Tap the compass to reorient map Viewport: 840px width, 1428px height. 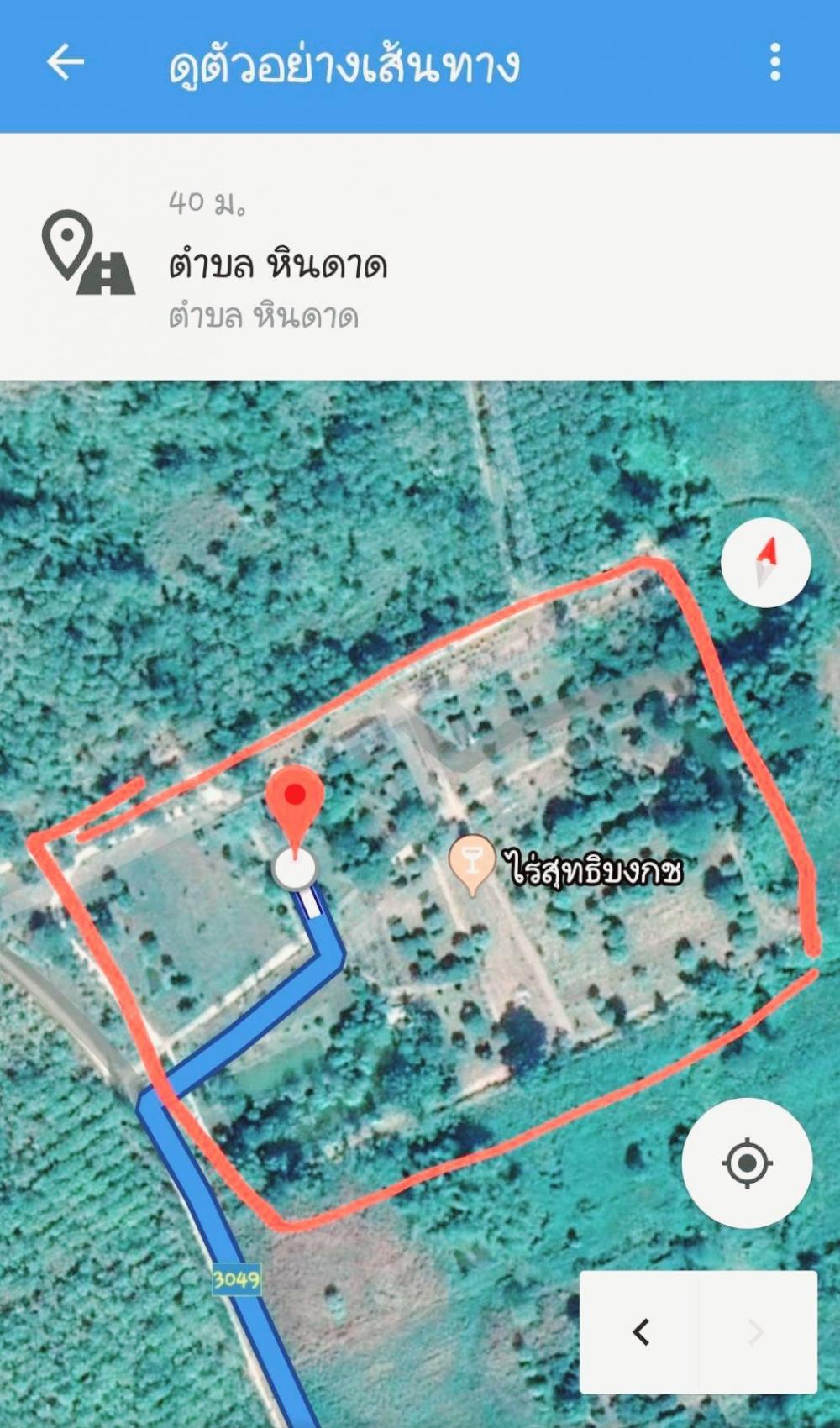pos(765,563)
